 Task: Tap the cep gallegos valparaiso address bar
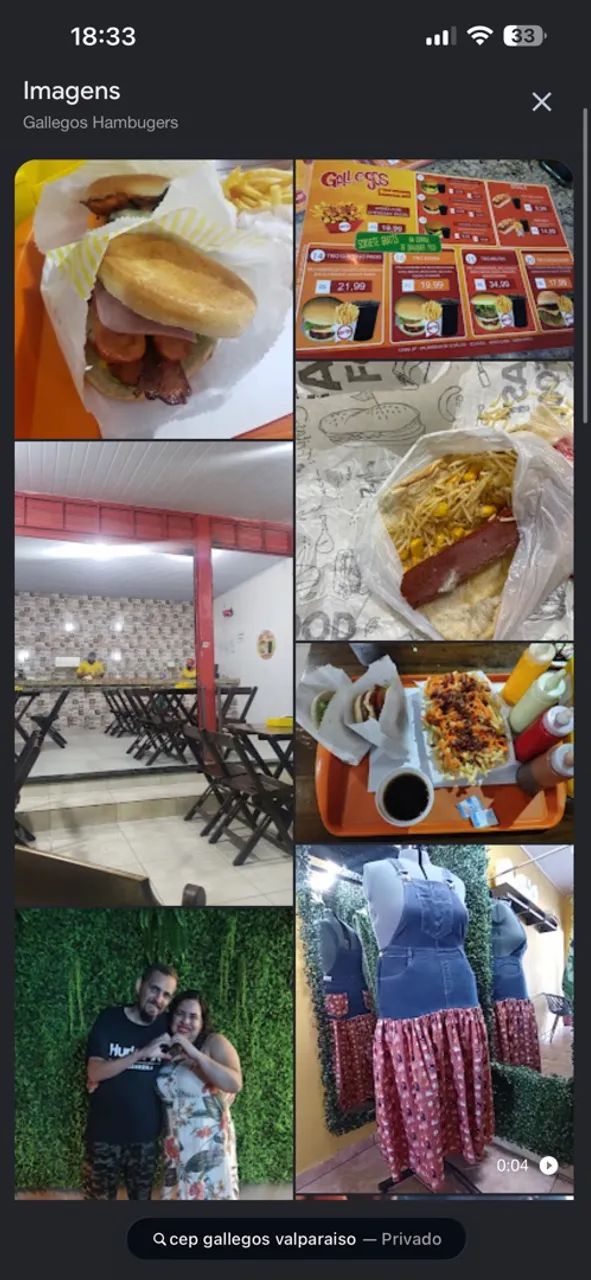pos(296,1239)
